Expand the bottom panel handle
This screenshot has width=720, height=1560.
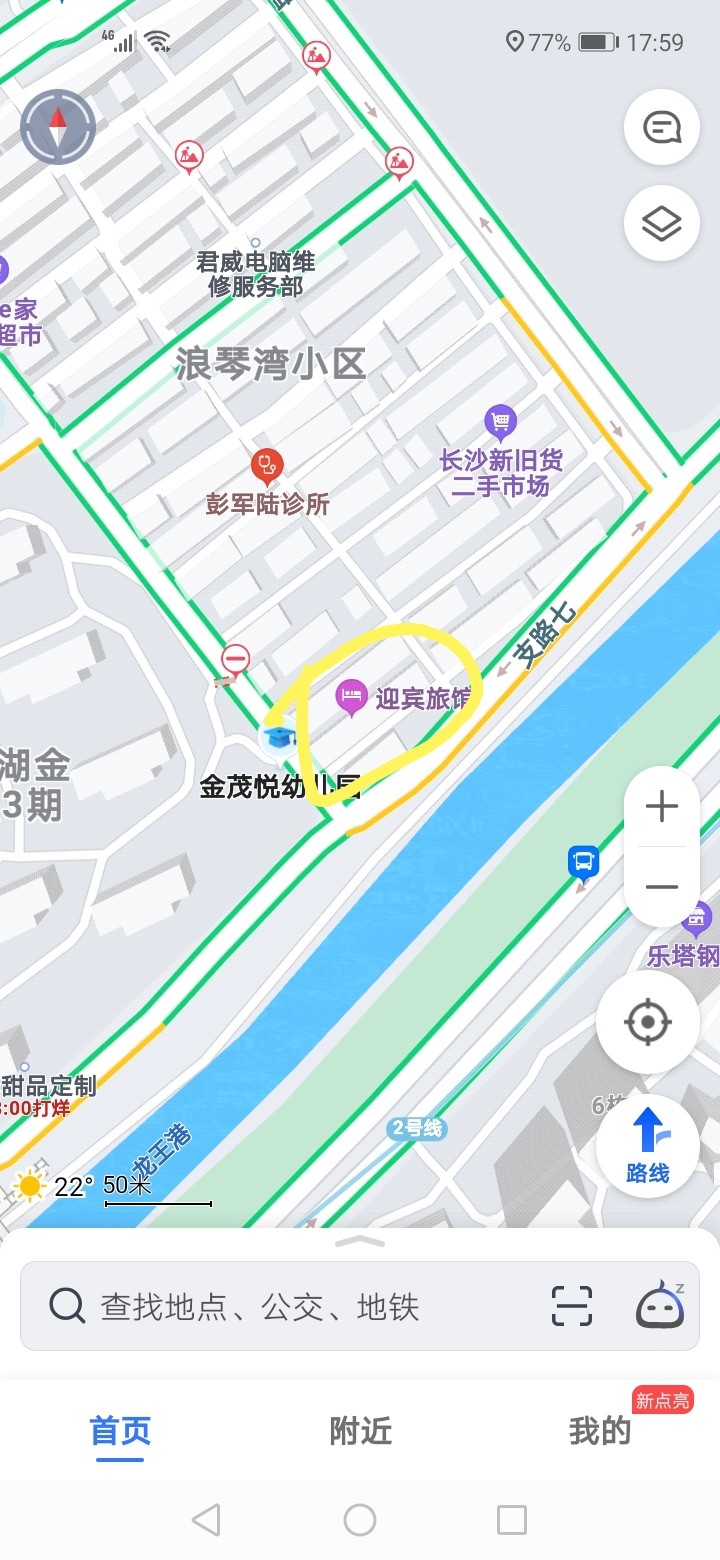360,1241
